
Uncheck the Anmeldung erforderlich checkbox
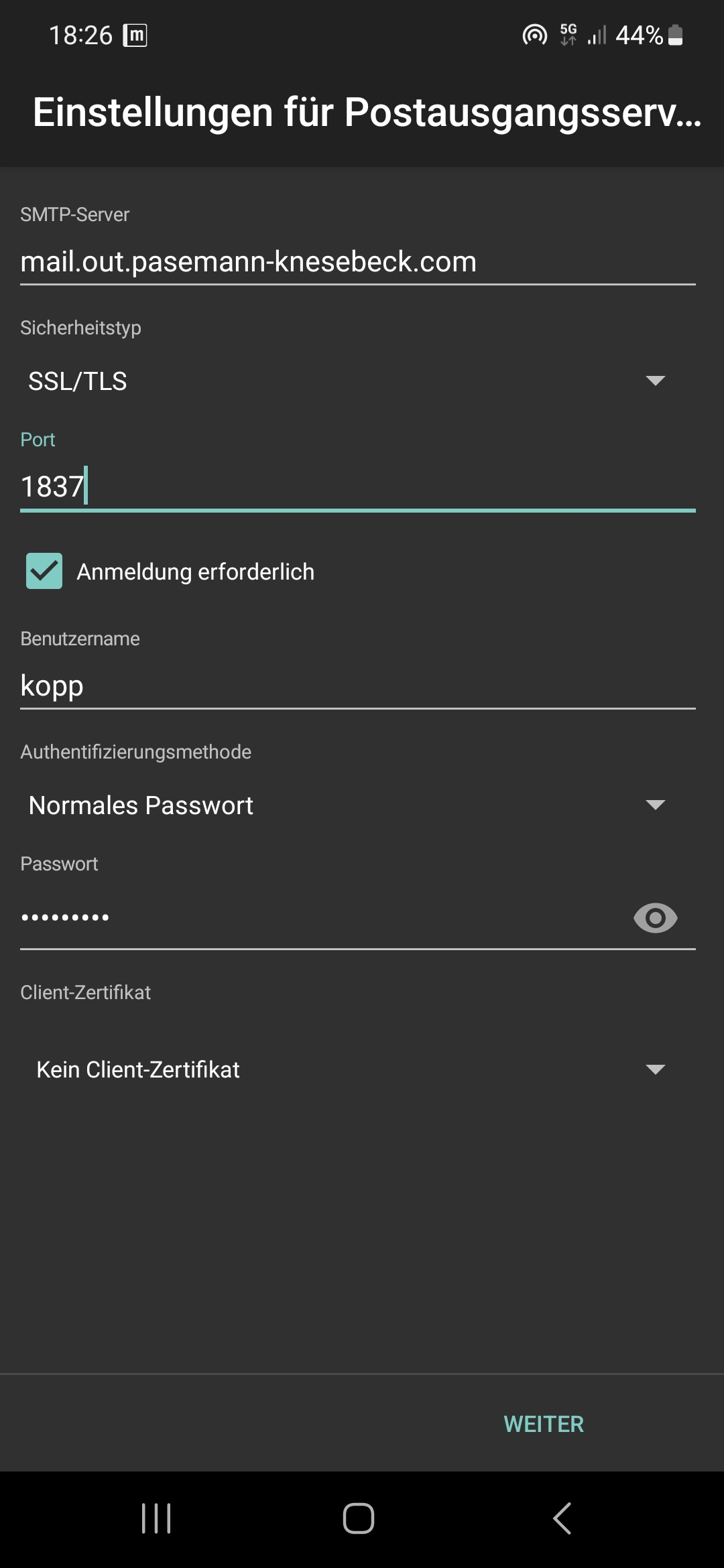click(x=44, y=571)
